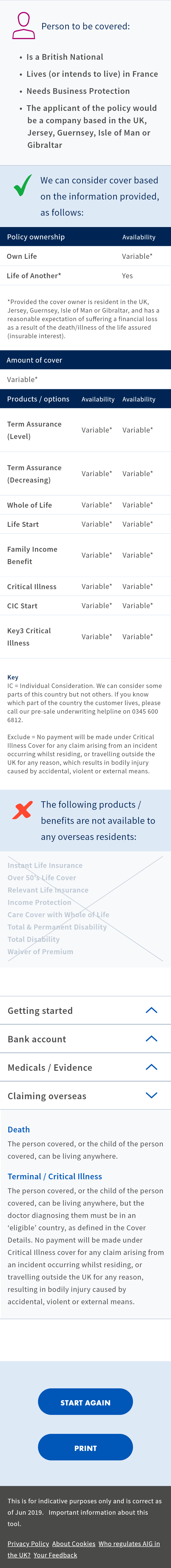Open the Privacy Policy link
Image resolution: width=171 pixels, height=1568 pixels.
pyautogui.click(x=28, y=1543)
